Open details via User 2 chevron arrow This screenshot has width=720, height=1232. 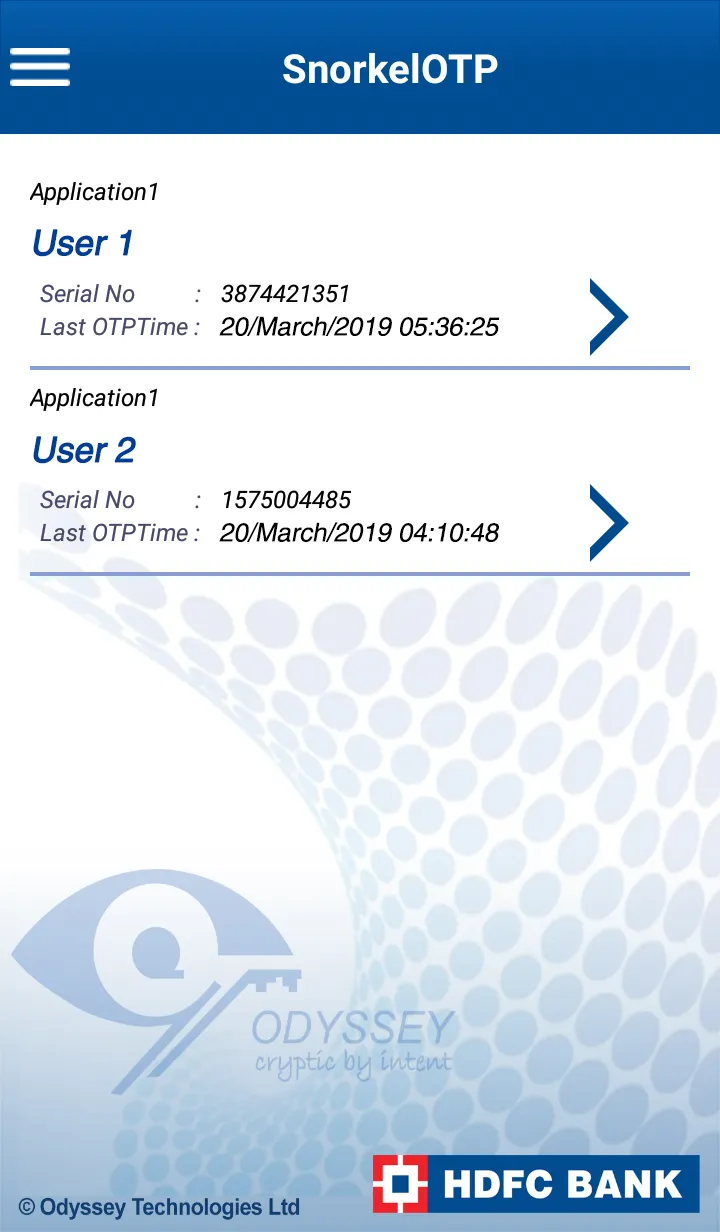(610, 521)
